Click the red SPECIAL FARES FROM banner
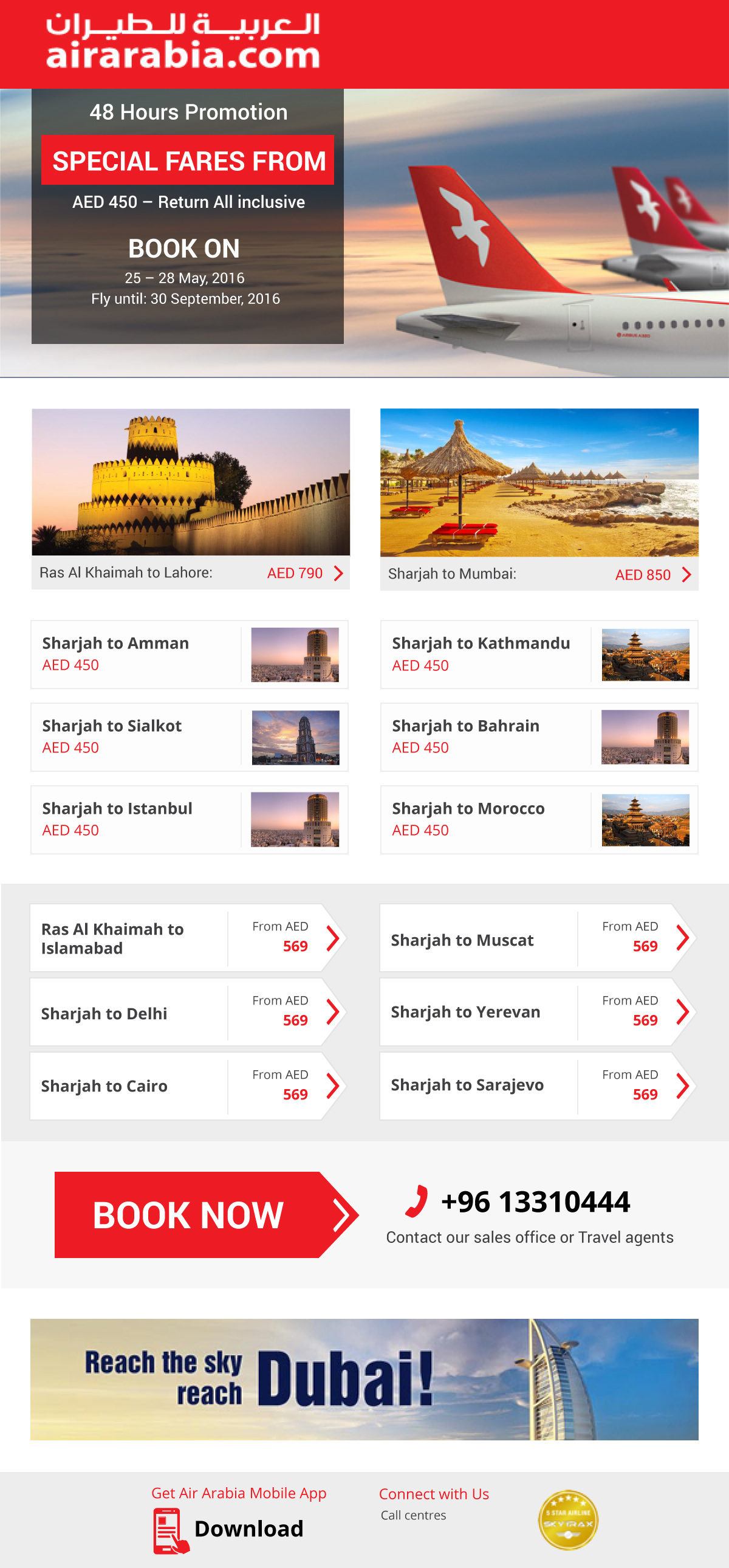This screenshot has height=1568, width=729. pyautogui.click(x=188, y=161)
